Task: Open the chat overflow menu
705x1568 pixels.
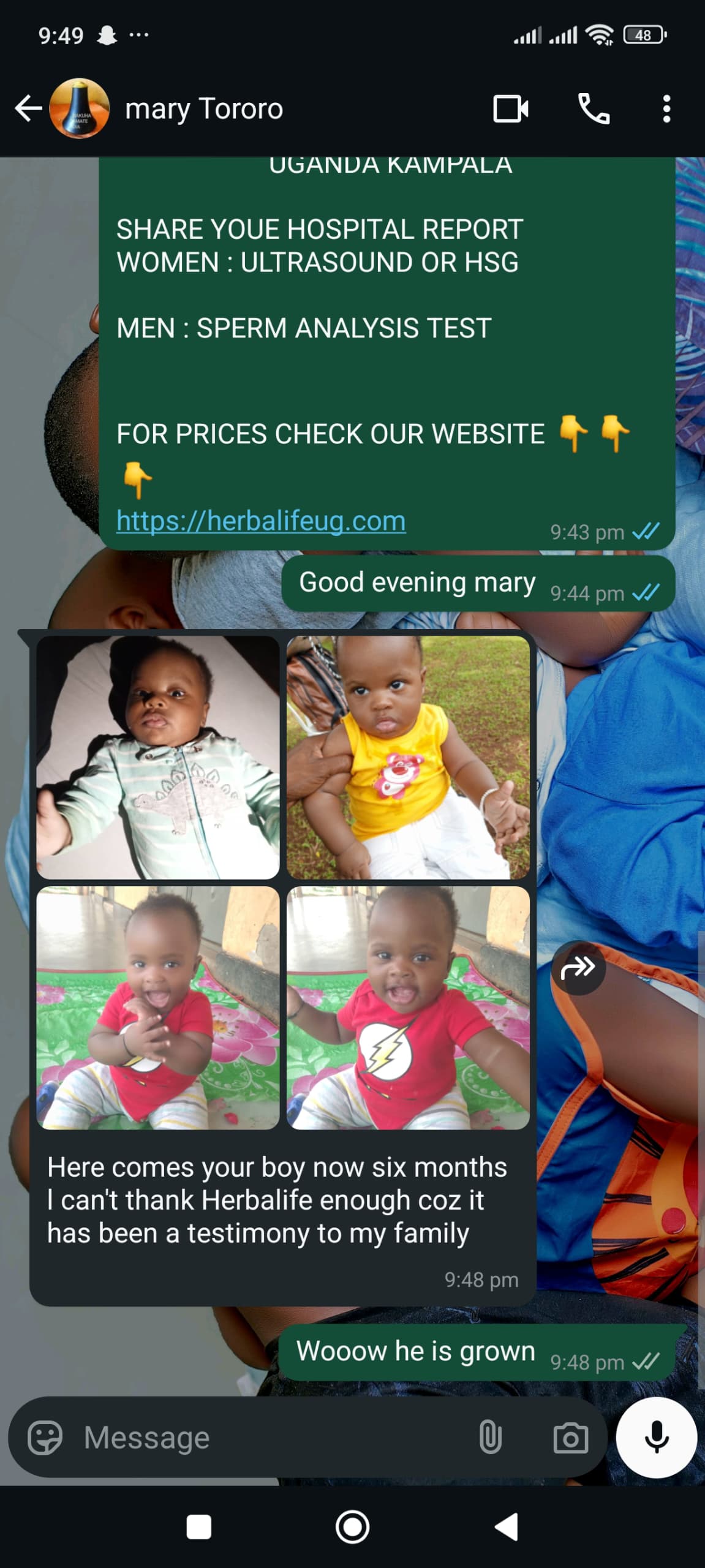Action: pyautogui.click(x=666, y=109)
